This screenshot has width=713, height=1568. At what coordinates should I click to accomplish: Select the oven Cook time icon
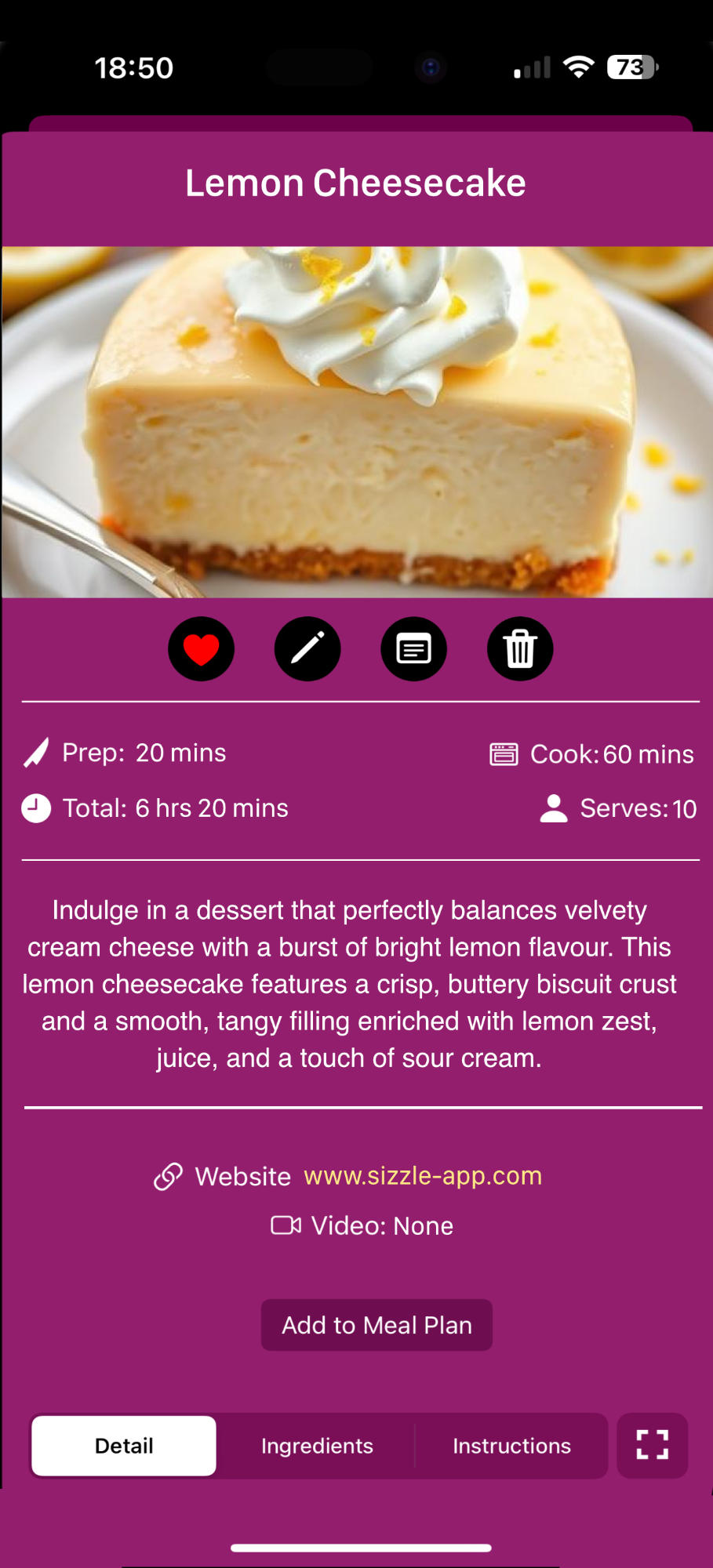pyautogui.click(x=503, y=753)
